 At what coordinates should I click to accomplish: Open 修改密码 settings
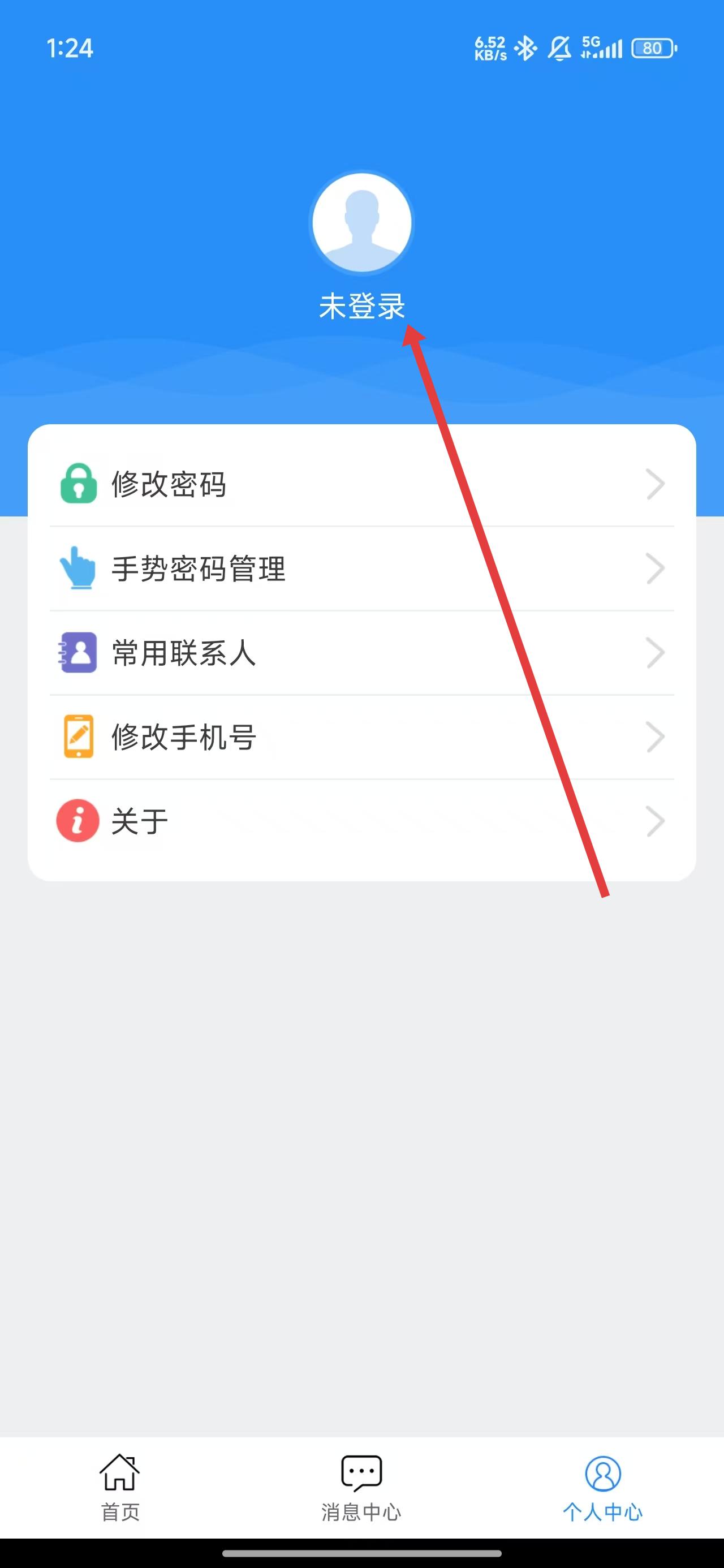coord(361,485)
